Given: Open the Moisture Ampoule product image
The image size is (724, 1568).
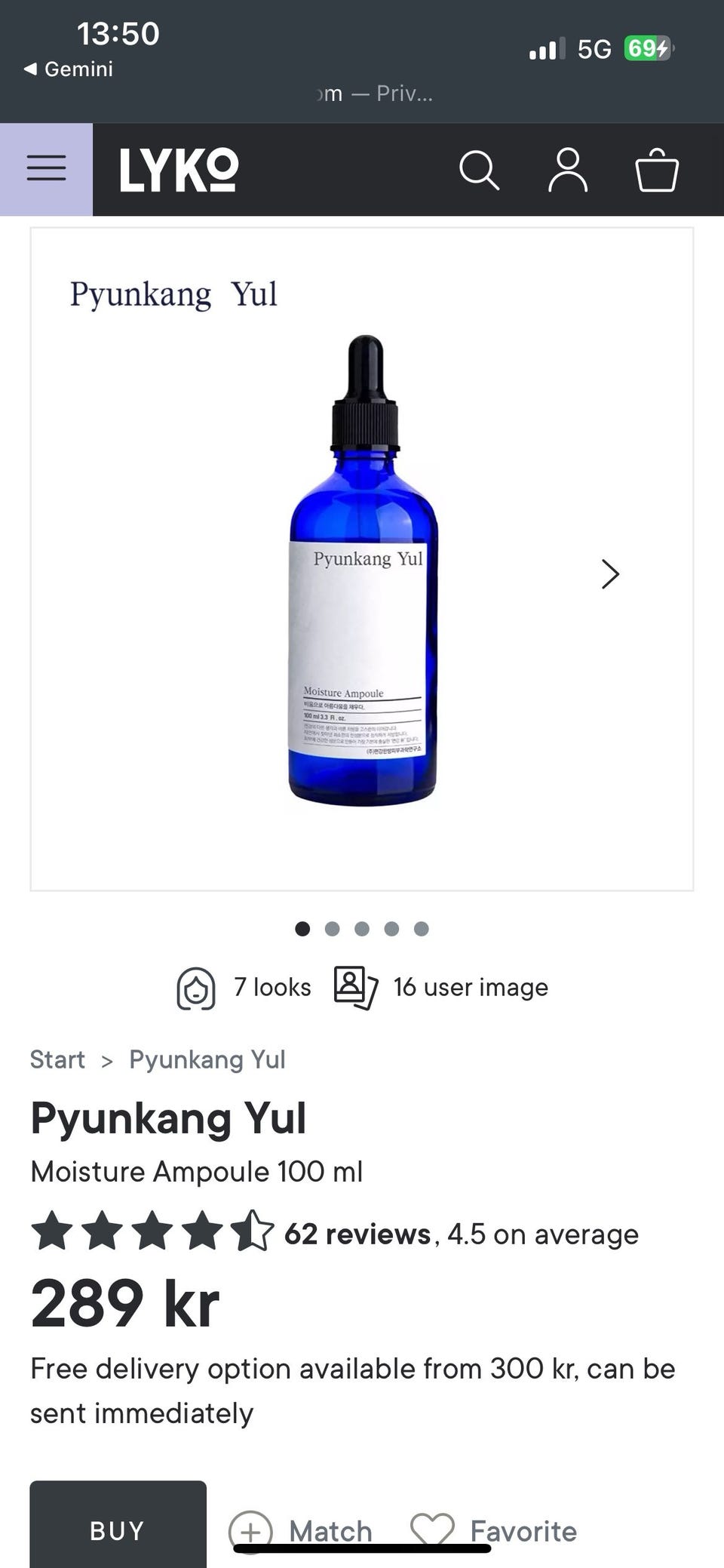Looking at the screenshot, I should (362, 559).
